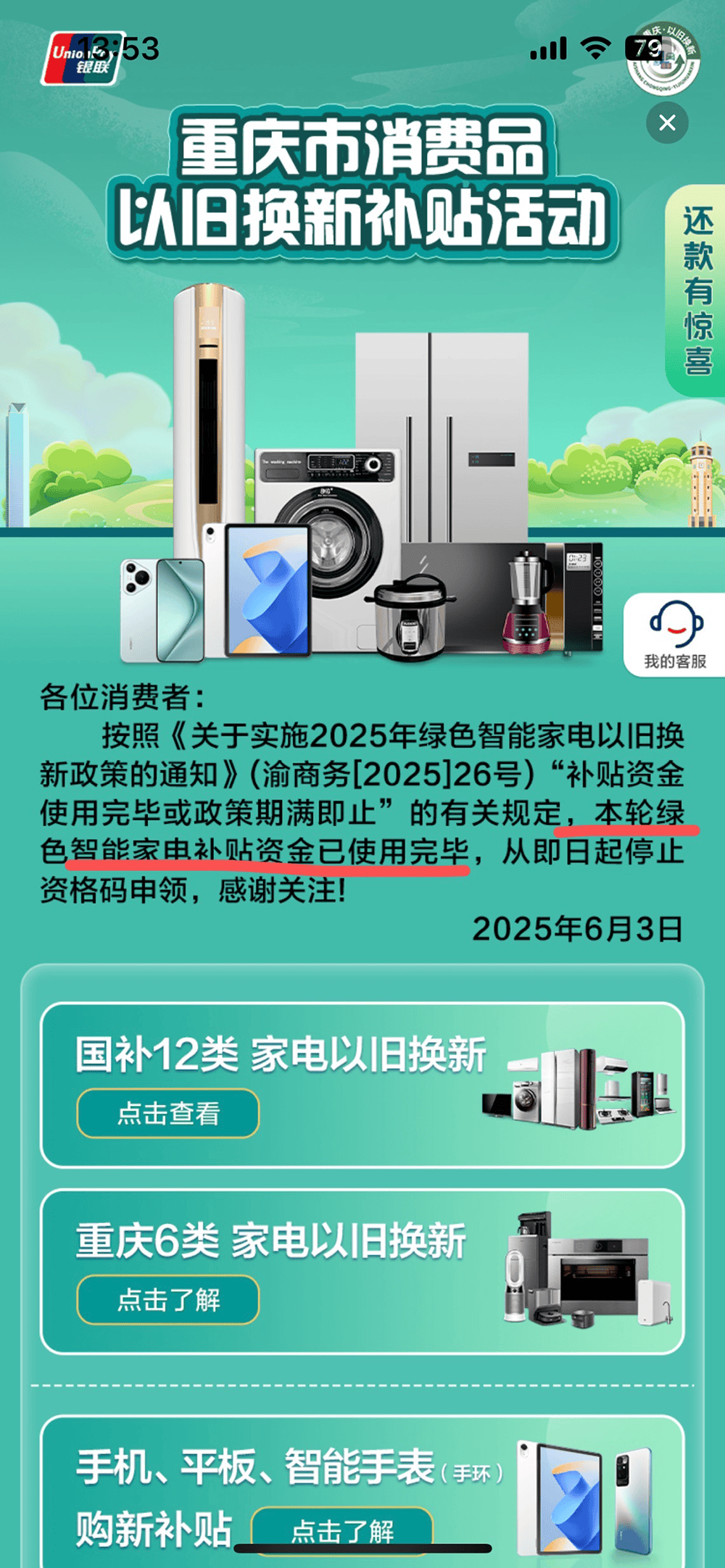The height and width of the screenshot is (1568, 725).
Task: Tap 点击了解 under 重庆6类家电以旧换新
Action: pos(168,1299)
